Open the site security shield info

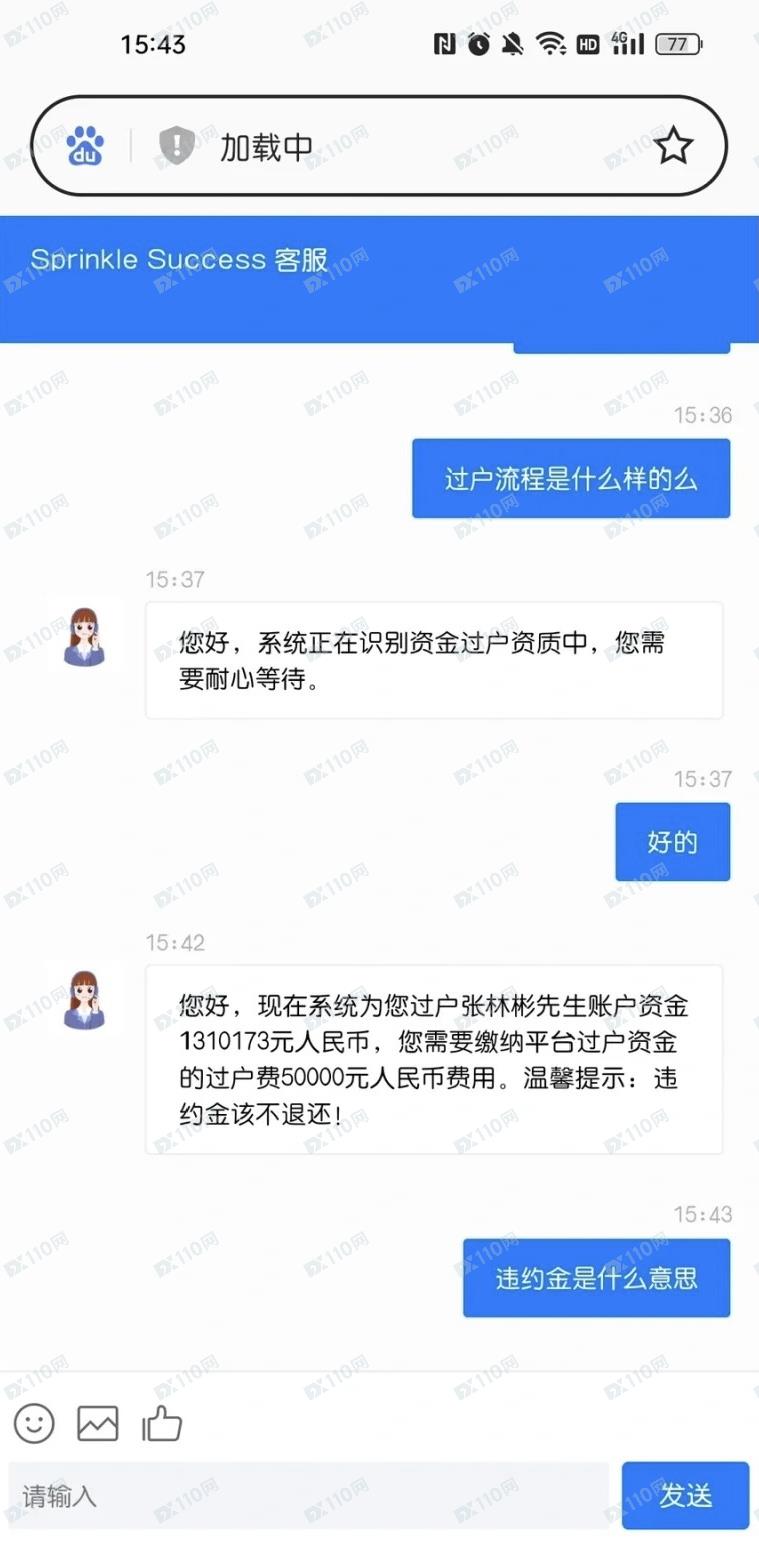177,146
